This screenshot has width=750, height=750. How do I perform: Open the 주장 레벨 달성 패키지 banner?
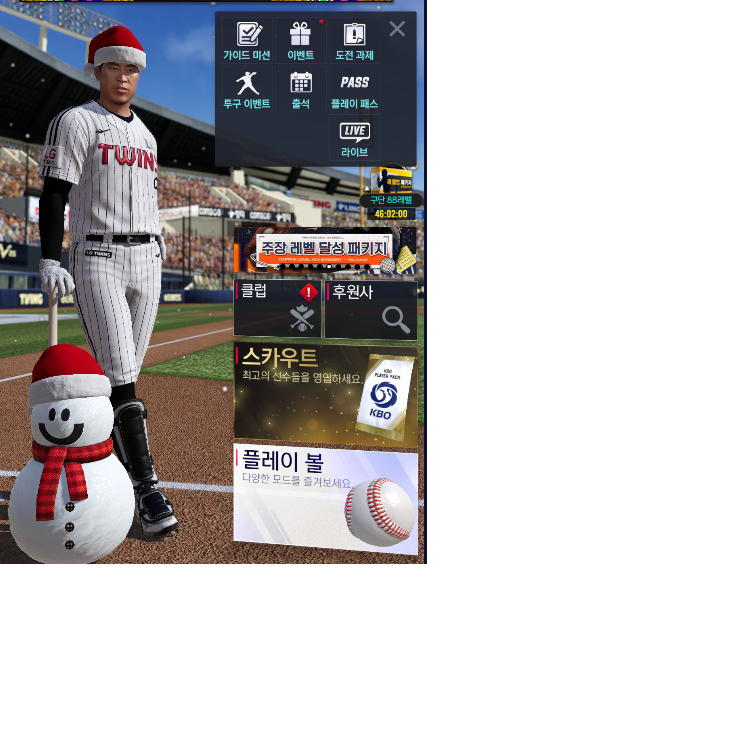pos(324,249)
